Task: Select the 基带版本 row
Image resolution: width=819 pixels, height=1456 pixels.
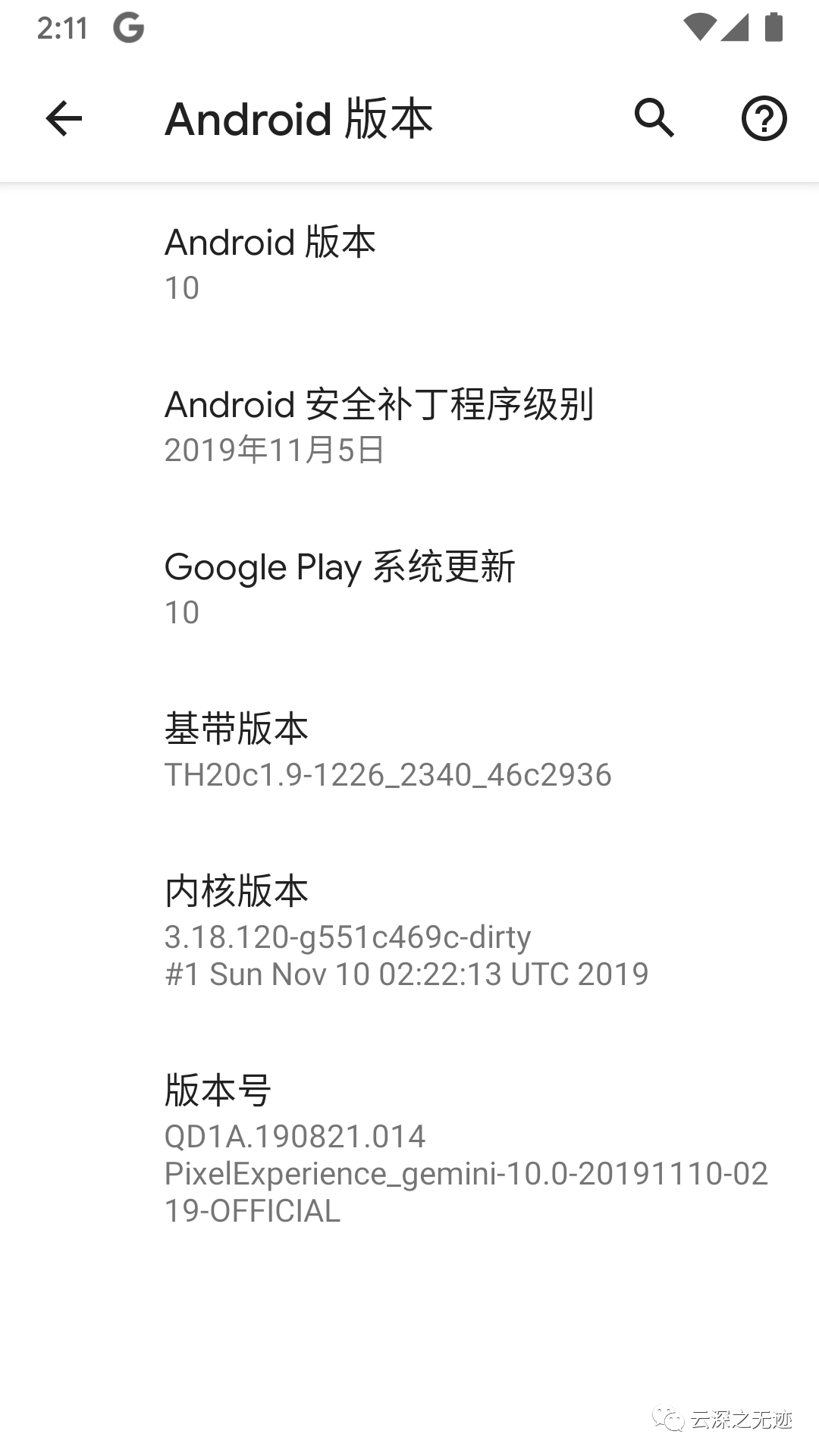Action: click(x=409, y=750)
